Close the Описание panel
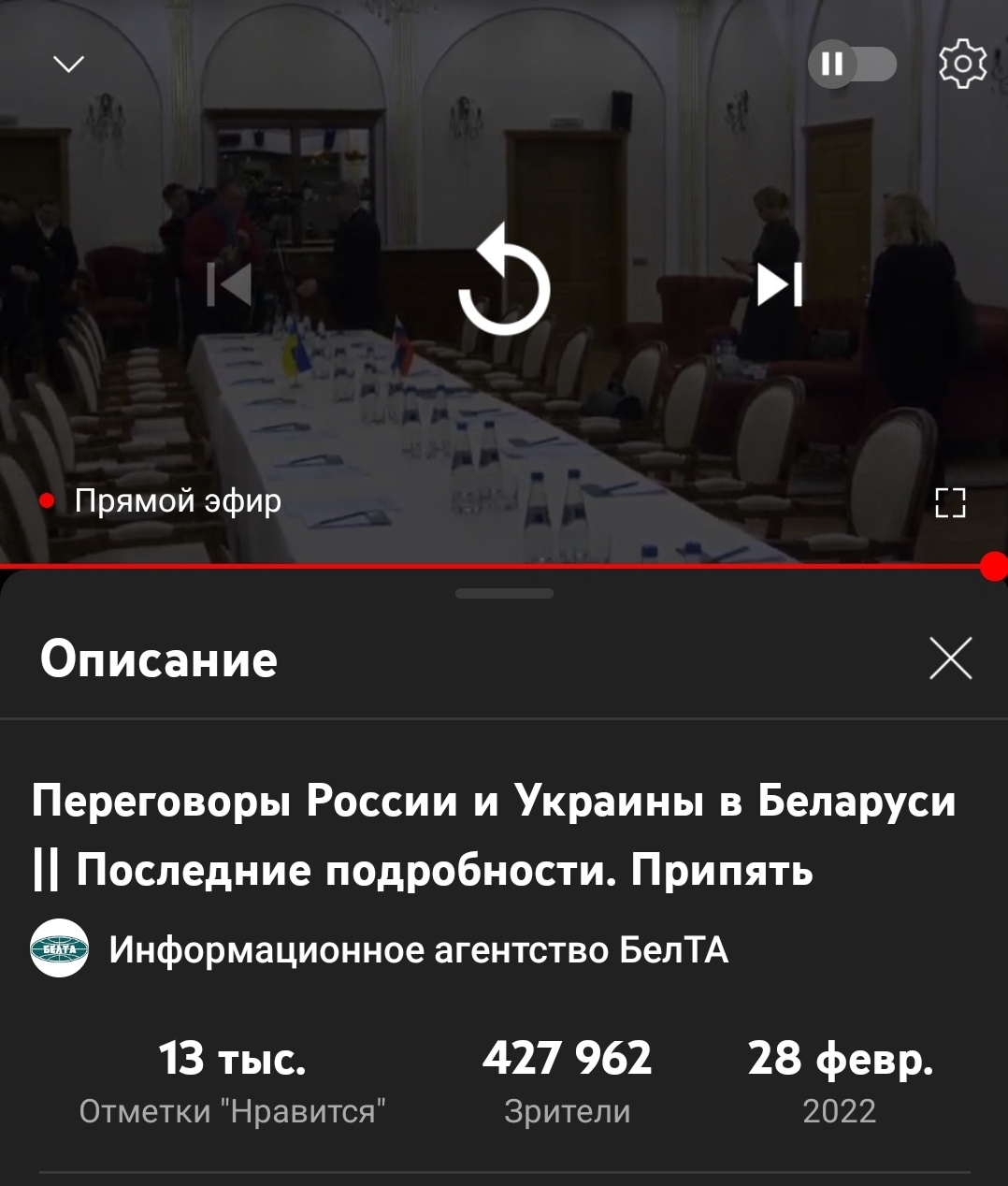The image size is (1008, 1186). [951, 658]
